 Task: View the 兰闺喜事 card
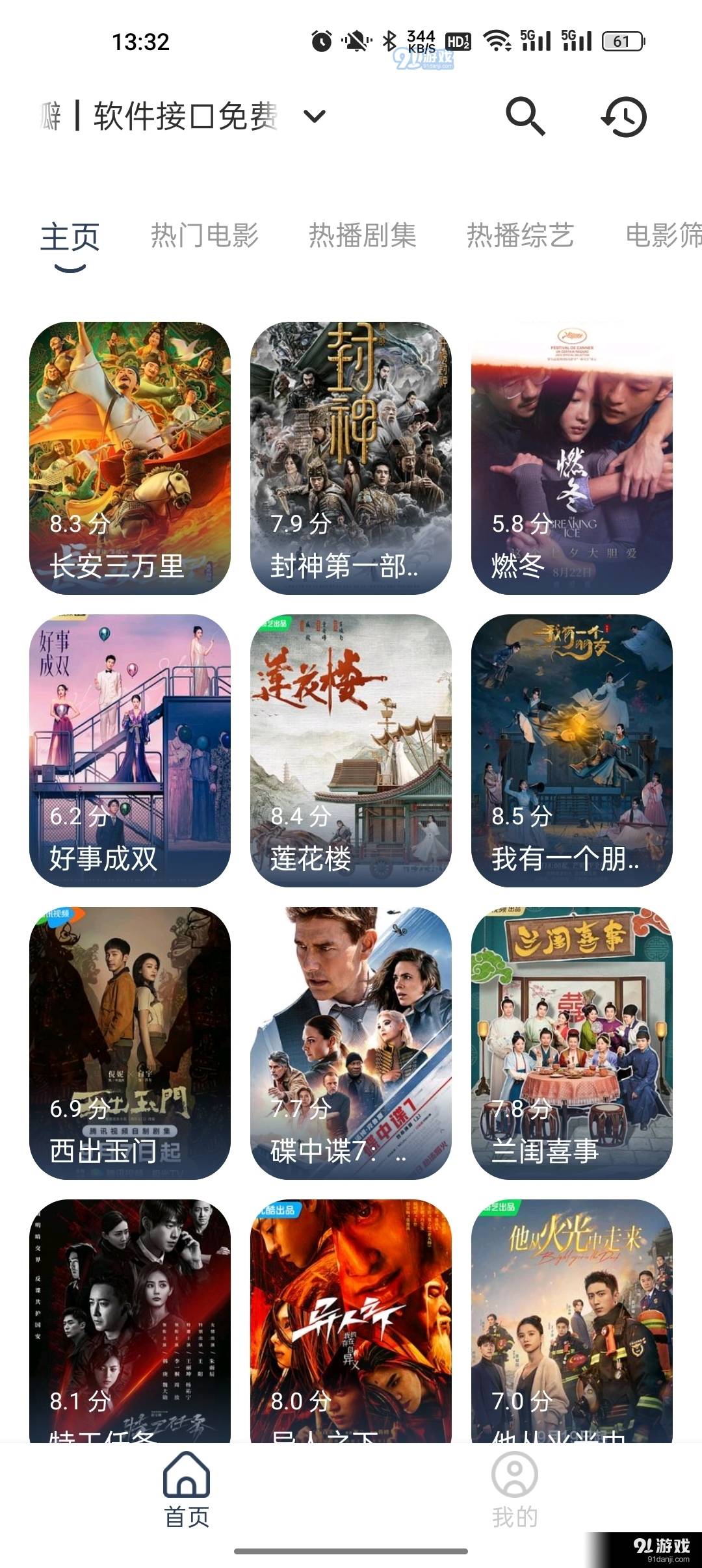572,1043
